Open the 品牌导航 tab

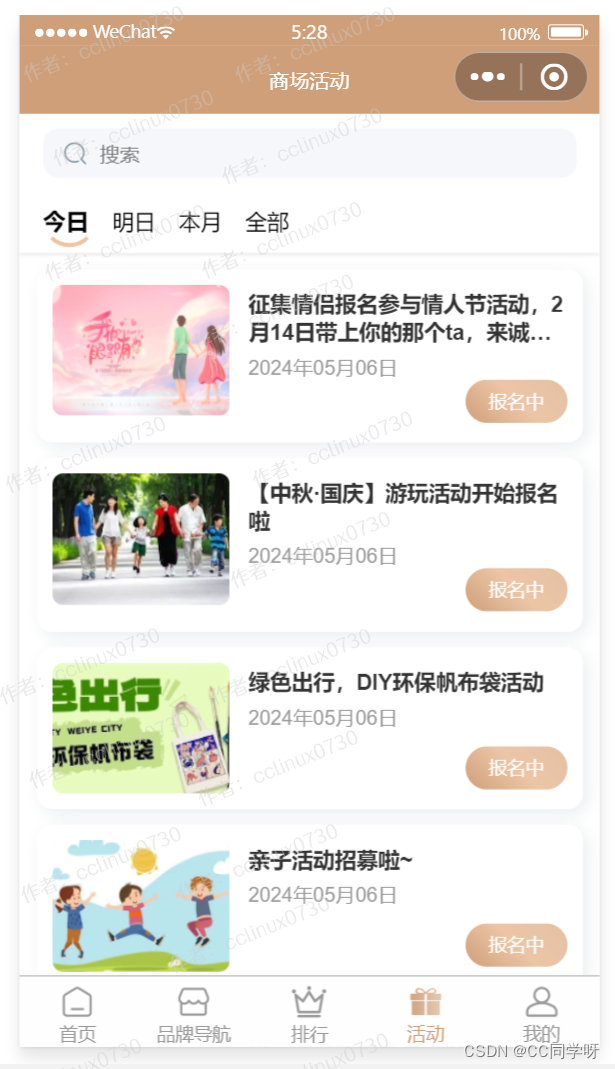pos(193,1014)
